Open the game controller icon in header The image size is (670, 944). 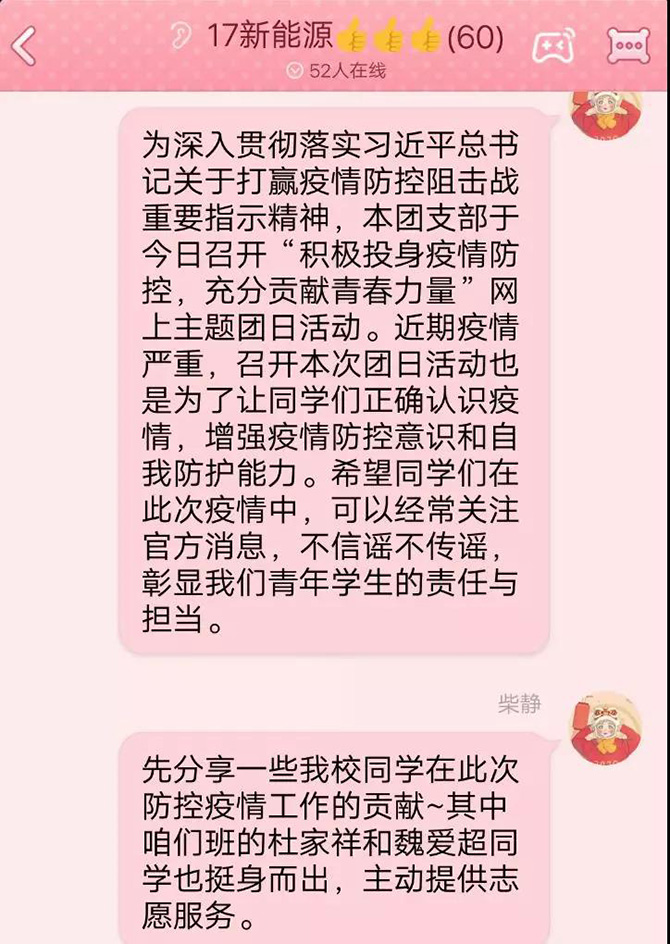(552, 45)
